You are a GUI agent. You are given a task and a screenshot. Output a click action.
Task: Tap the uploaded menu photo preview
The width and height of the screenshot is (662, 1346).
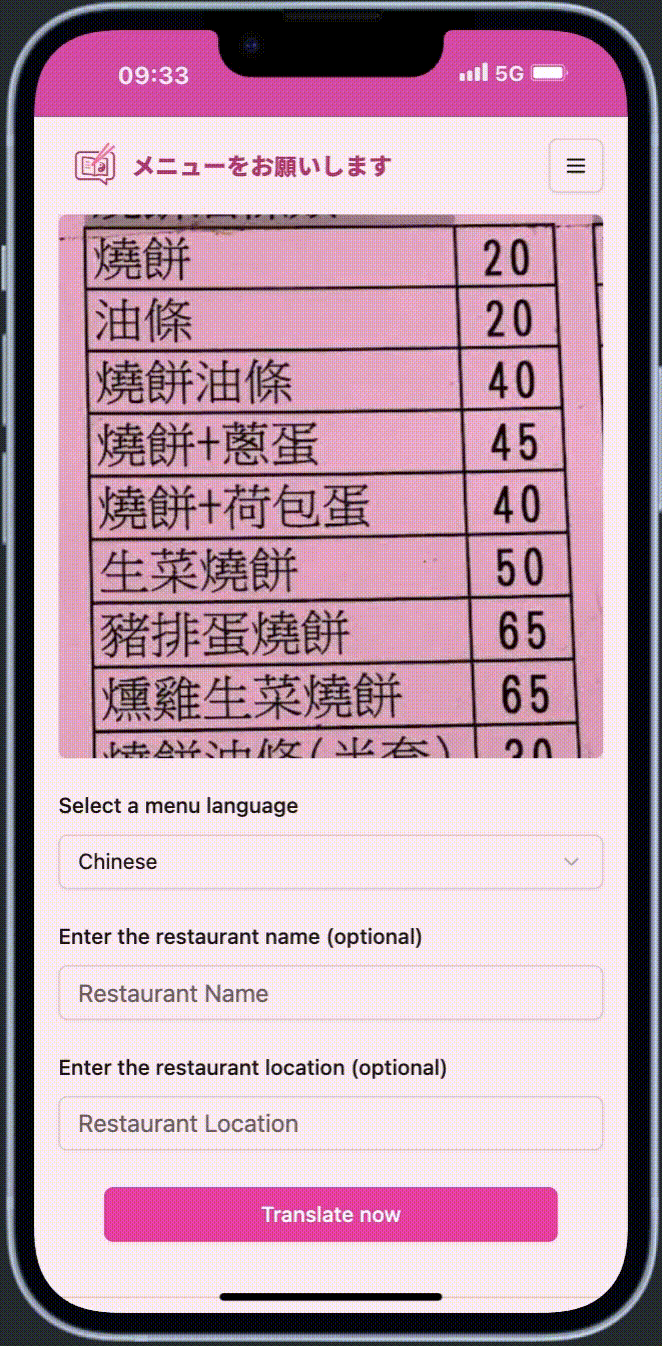point(330,486)
